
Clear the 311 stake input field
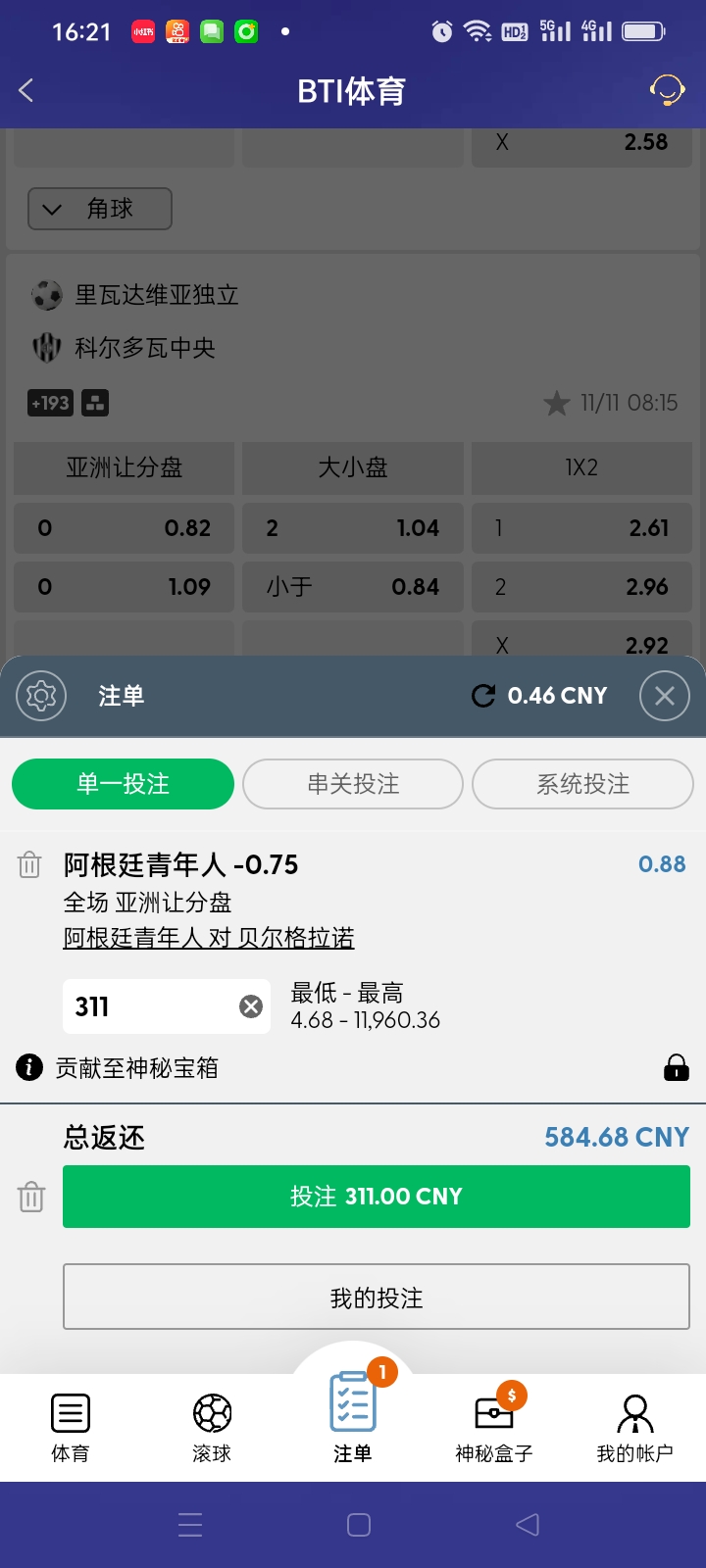pos(250,1005)
